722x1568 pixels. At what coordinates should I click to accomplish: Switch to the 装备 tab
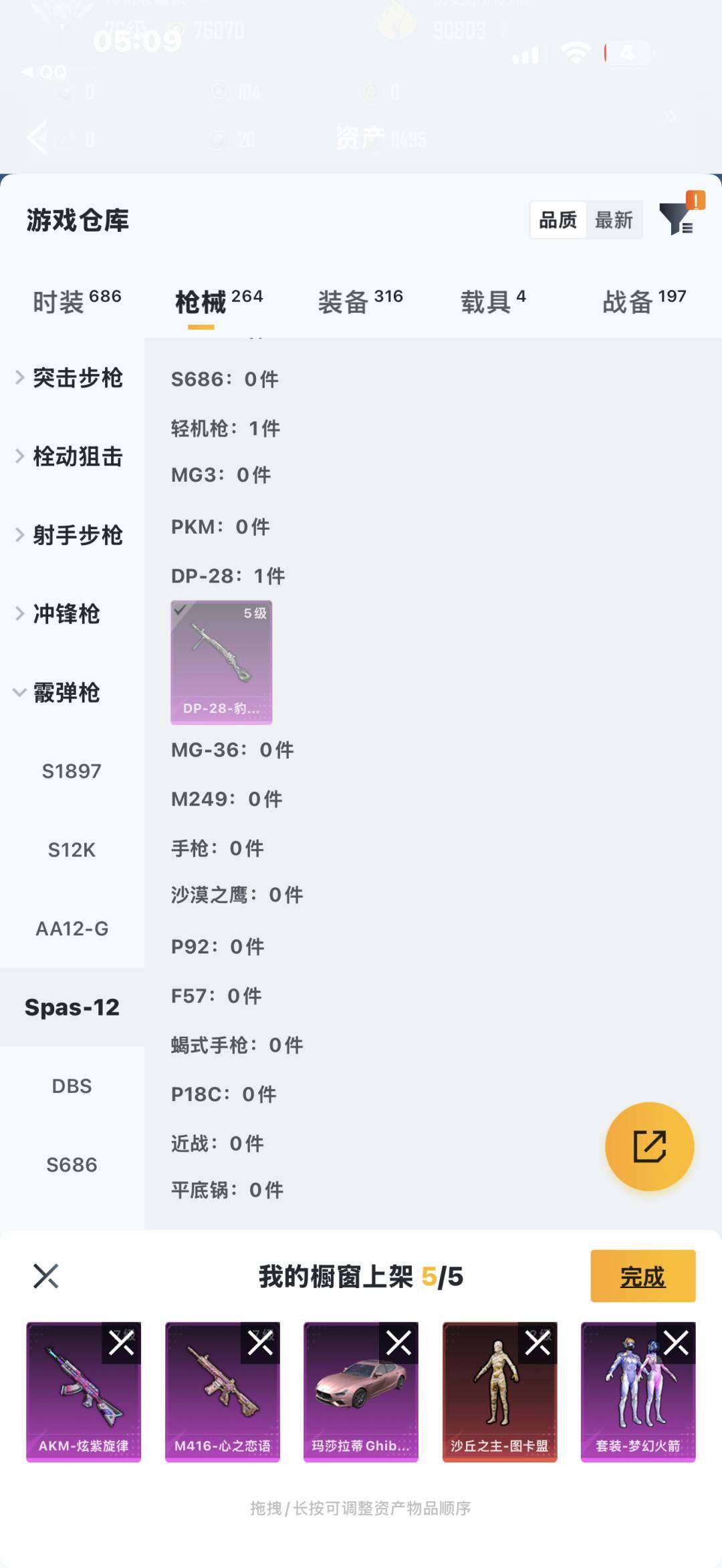360,301
